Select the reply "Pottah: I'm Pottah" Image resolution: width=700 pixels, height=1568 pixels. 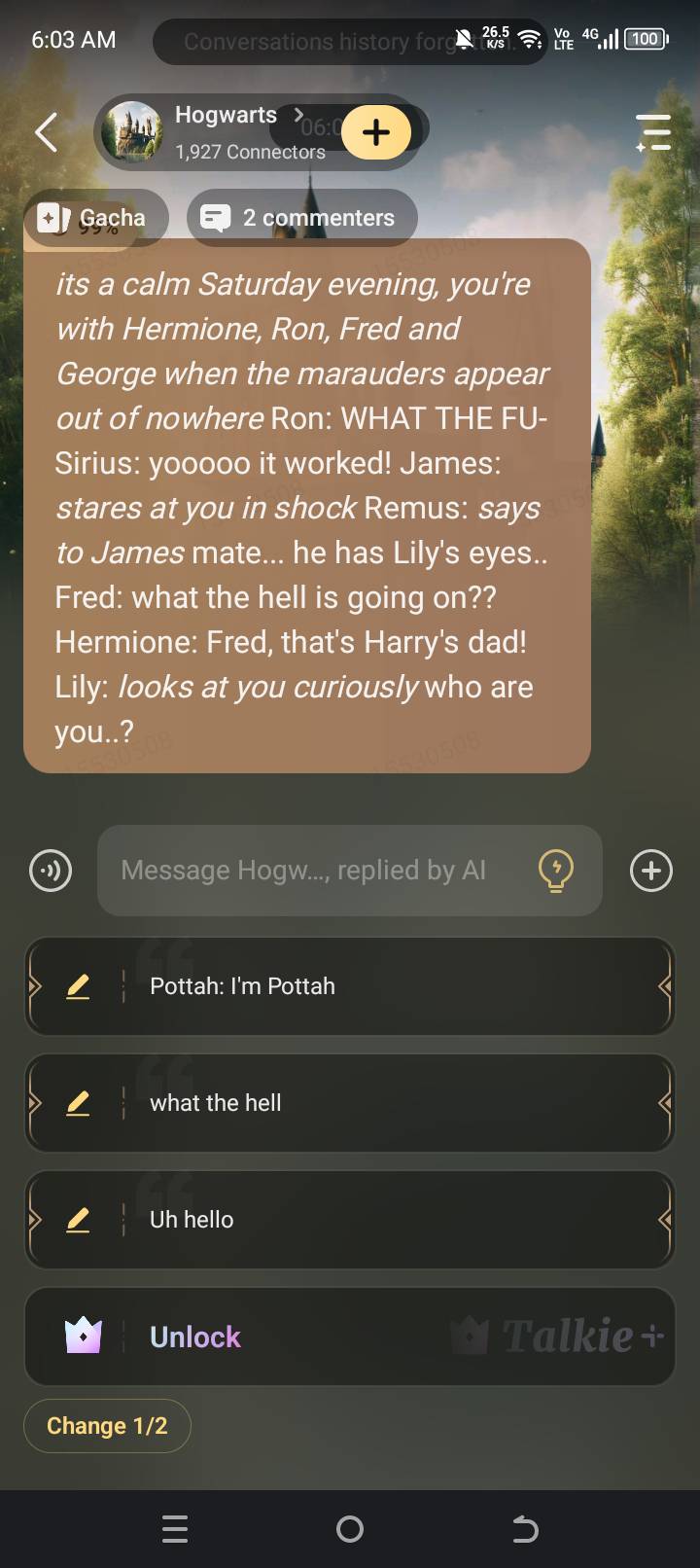coord(389,986)
